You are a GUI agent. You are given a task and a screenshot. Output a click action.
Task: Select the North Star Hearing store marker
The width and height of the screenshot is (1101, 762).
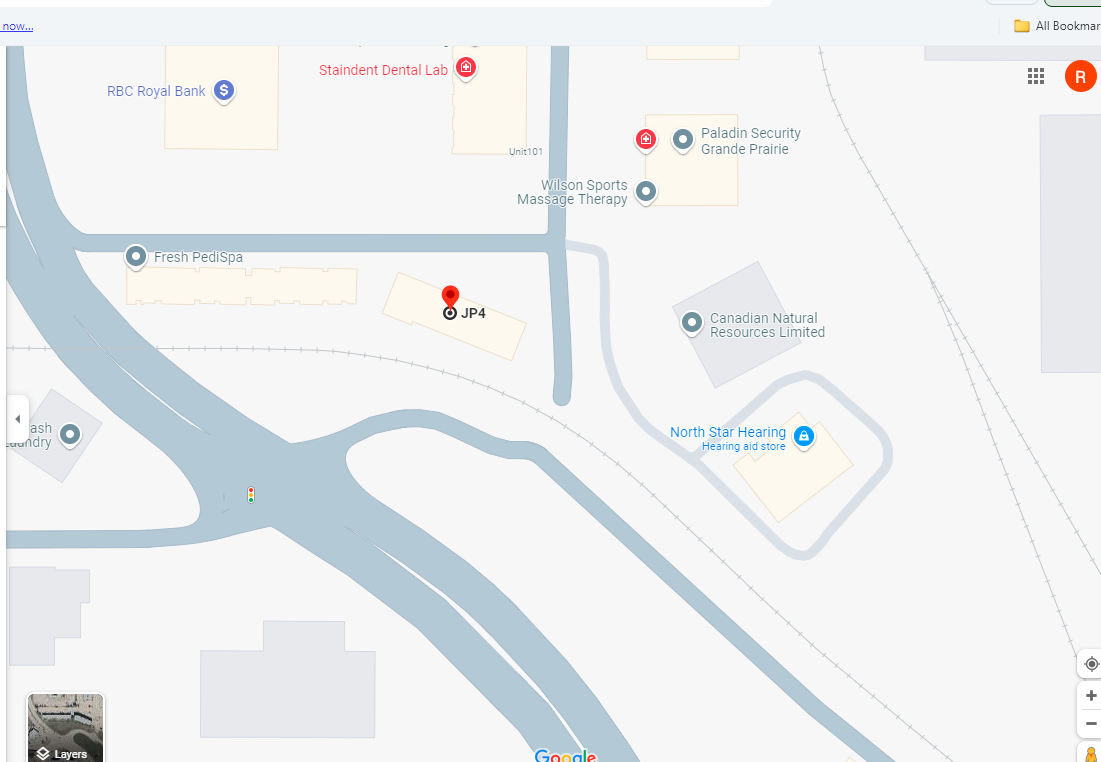[x=803, y=436]
